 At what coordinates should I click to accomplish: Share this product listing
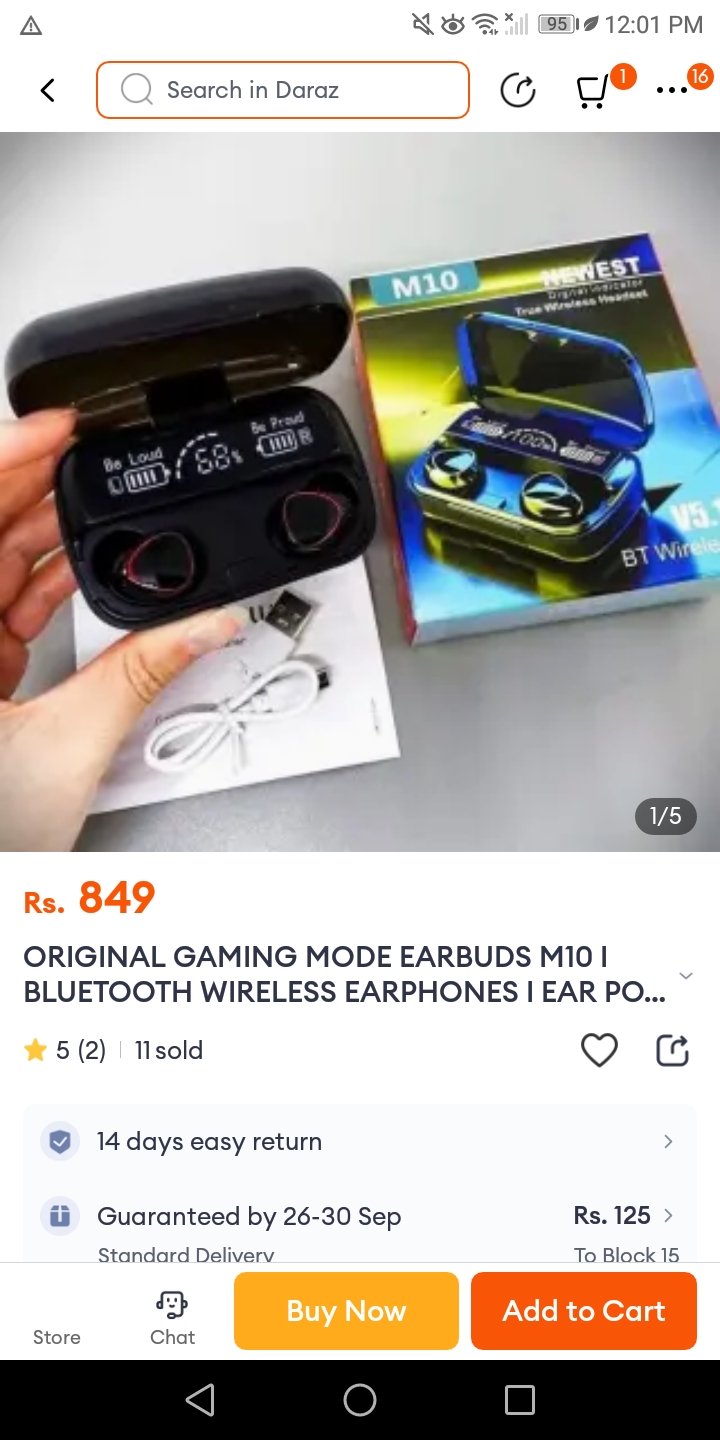click(x=672, y=1050)
